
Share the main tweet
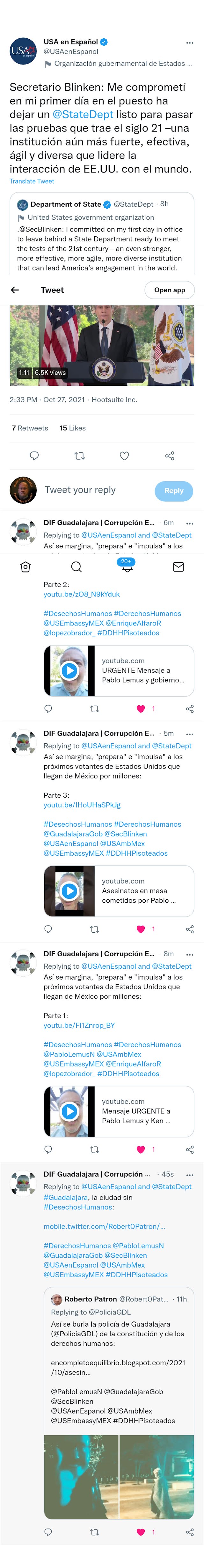tap(169, 456)
